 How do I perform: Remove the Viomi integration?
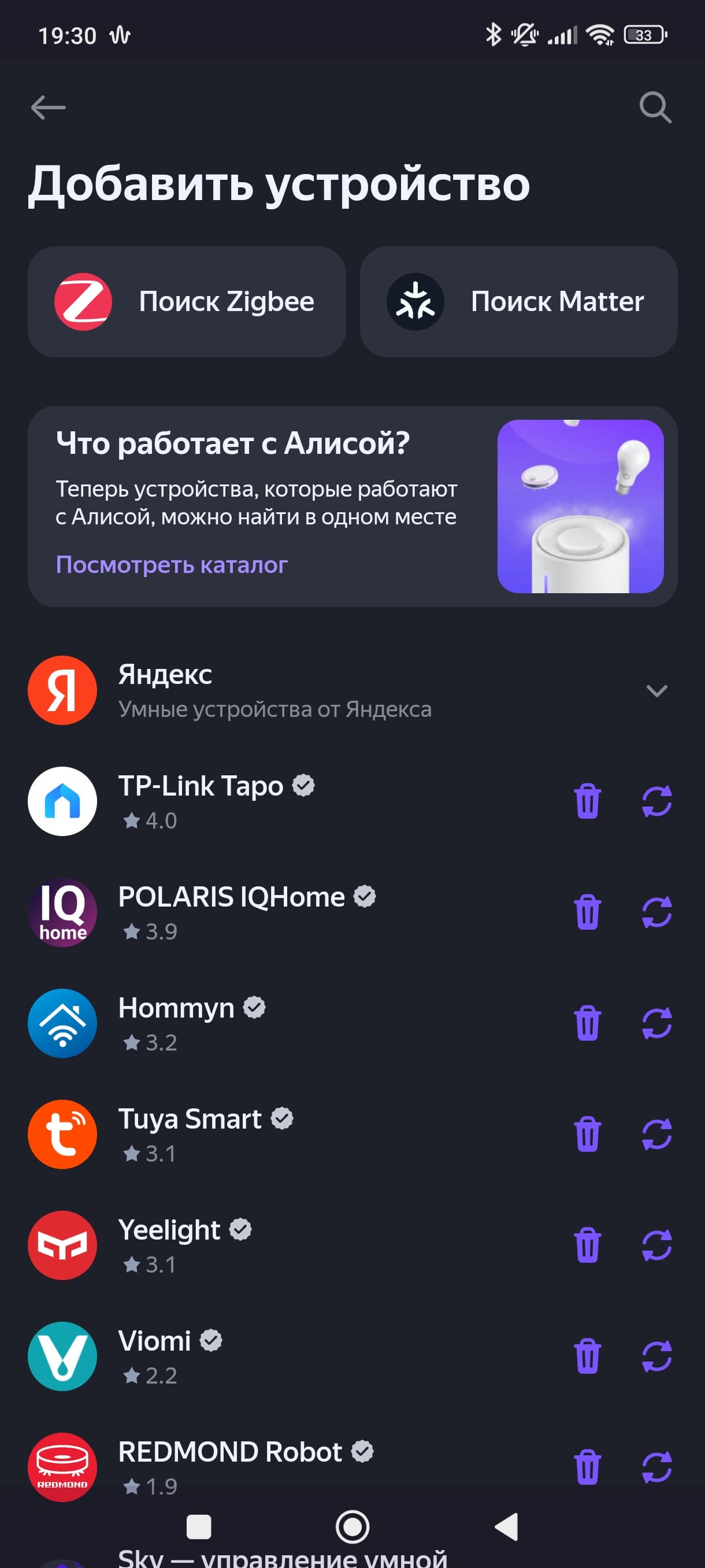click(x=587, y=1356)
